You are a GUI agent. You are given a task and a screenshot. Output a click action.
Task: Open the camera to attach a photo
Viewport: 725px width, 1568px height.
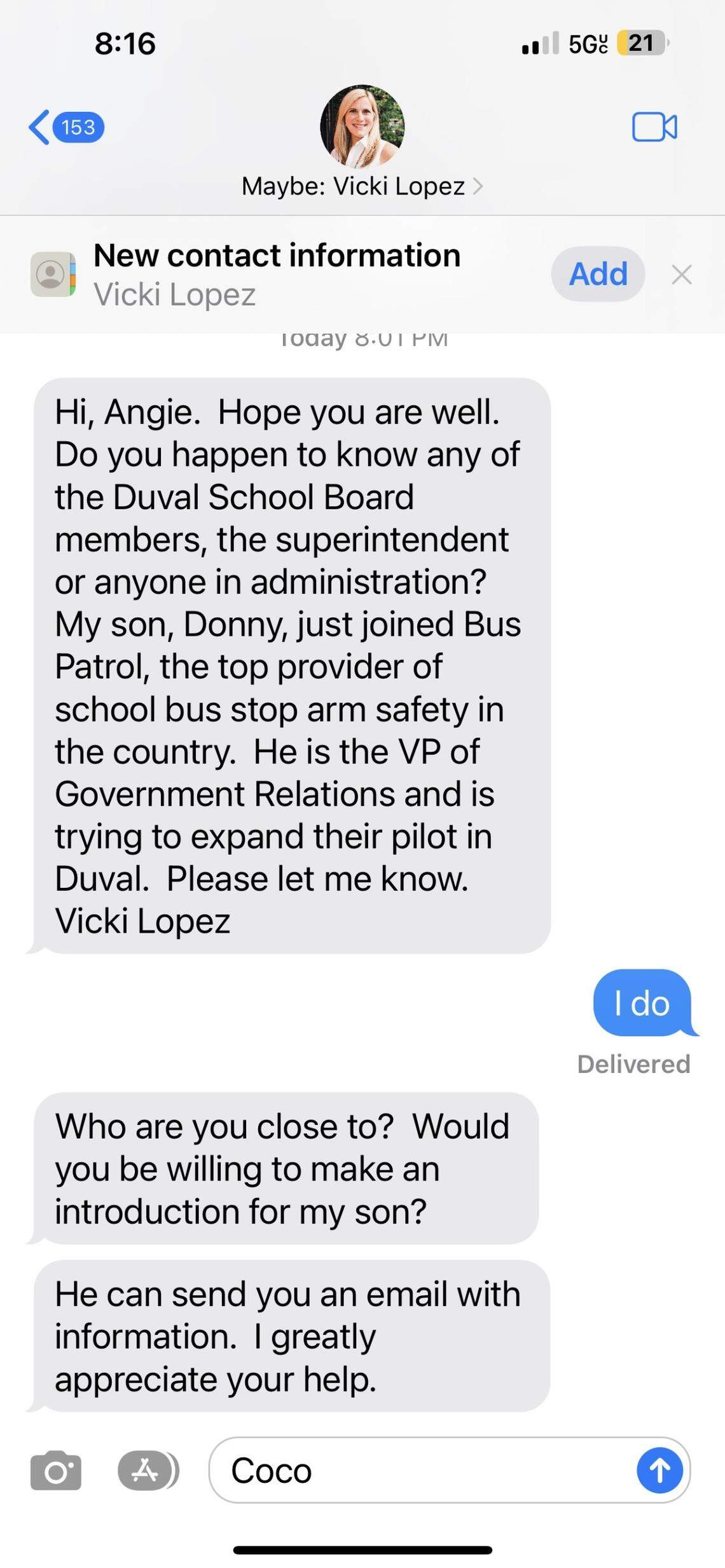(x=56, y=1469)
